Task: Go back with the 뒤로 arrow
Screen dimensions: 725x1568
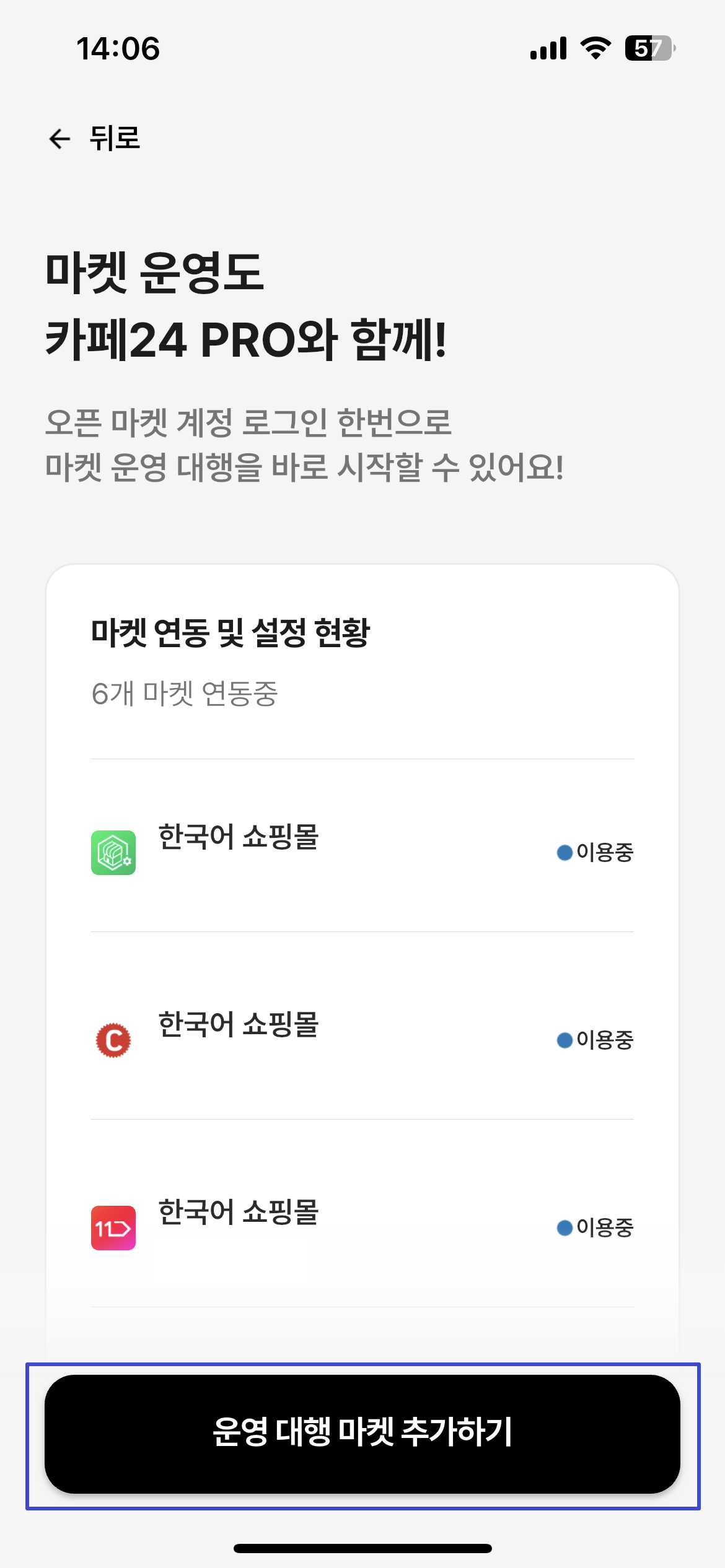Action: (x=93, y=138)
